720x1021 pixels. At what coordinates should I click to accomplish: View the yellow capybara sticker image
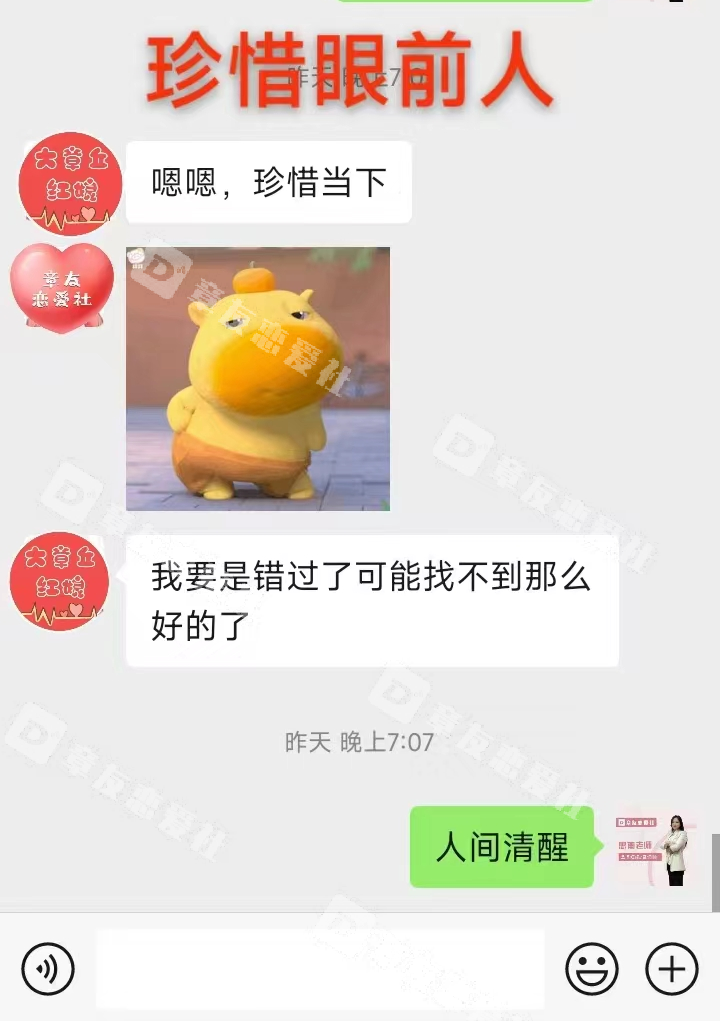click(x=258, y=379)
